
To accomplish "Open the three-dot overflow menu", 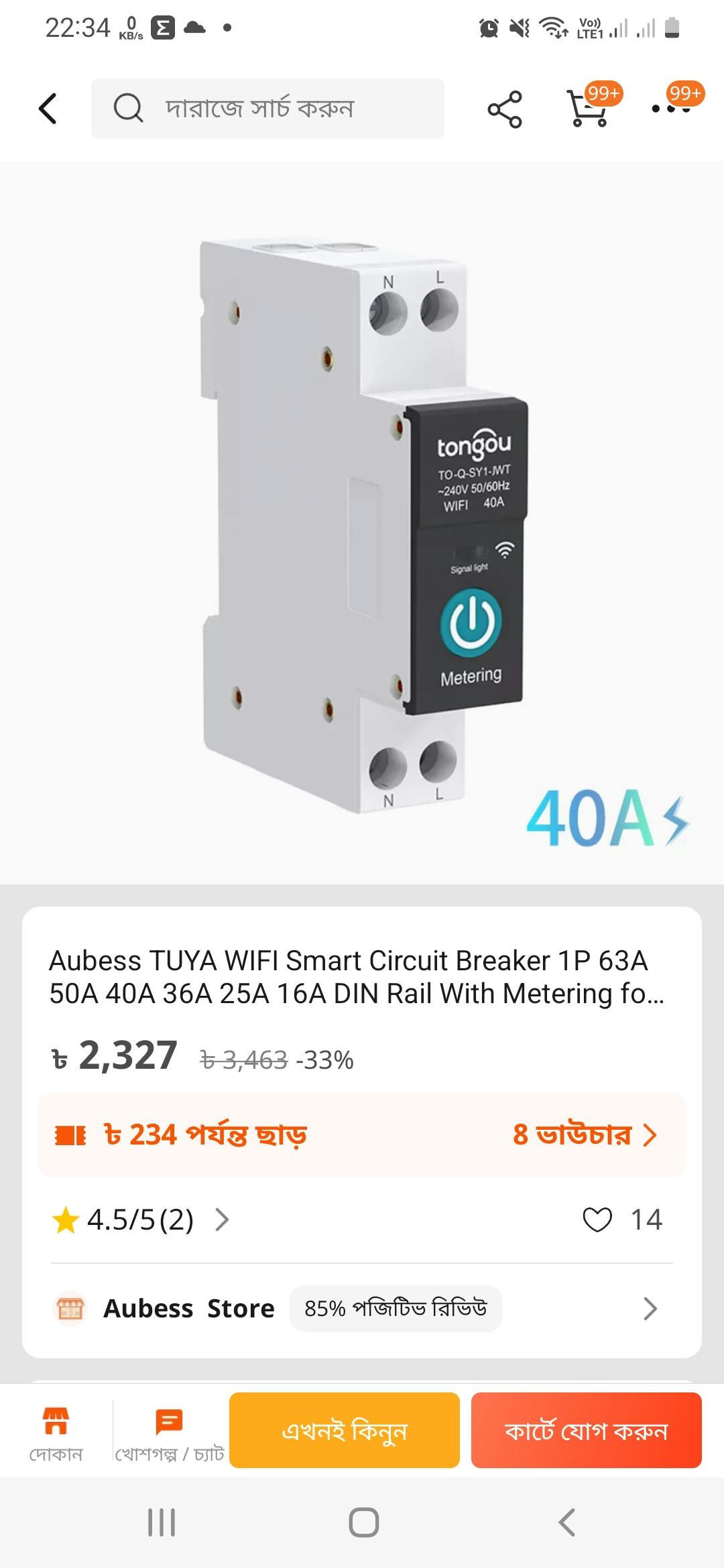I will [x=670, y=109].
